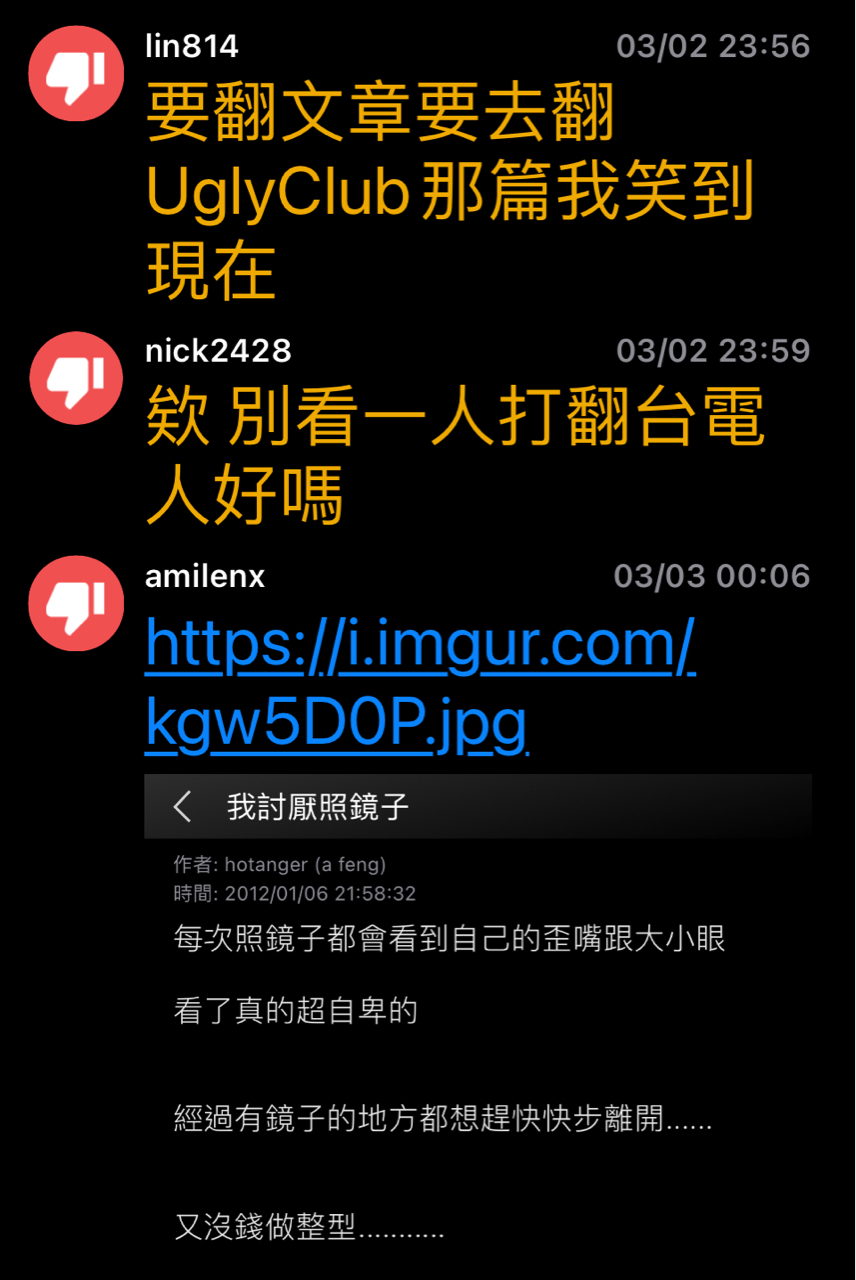Open the i.imgur.com kgw5D0P.jpg link
856x1280 pixels.
point(420,682)
